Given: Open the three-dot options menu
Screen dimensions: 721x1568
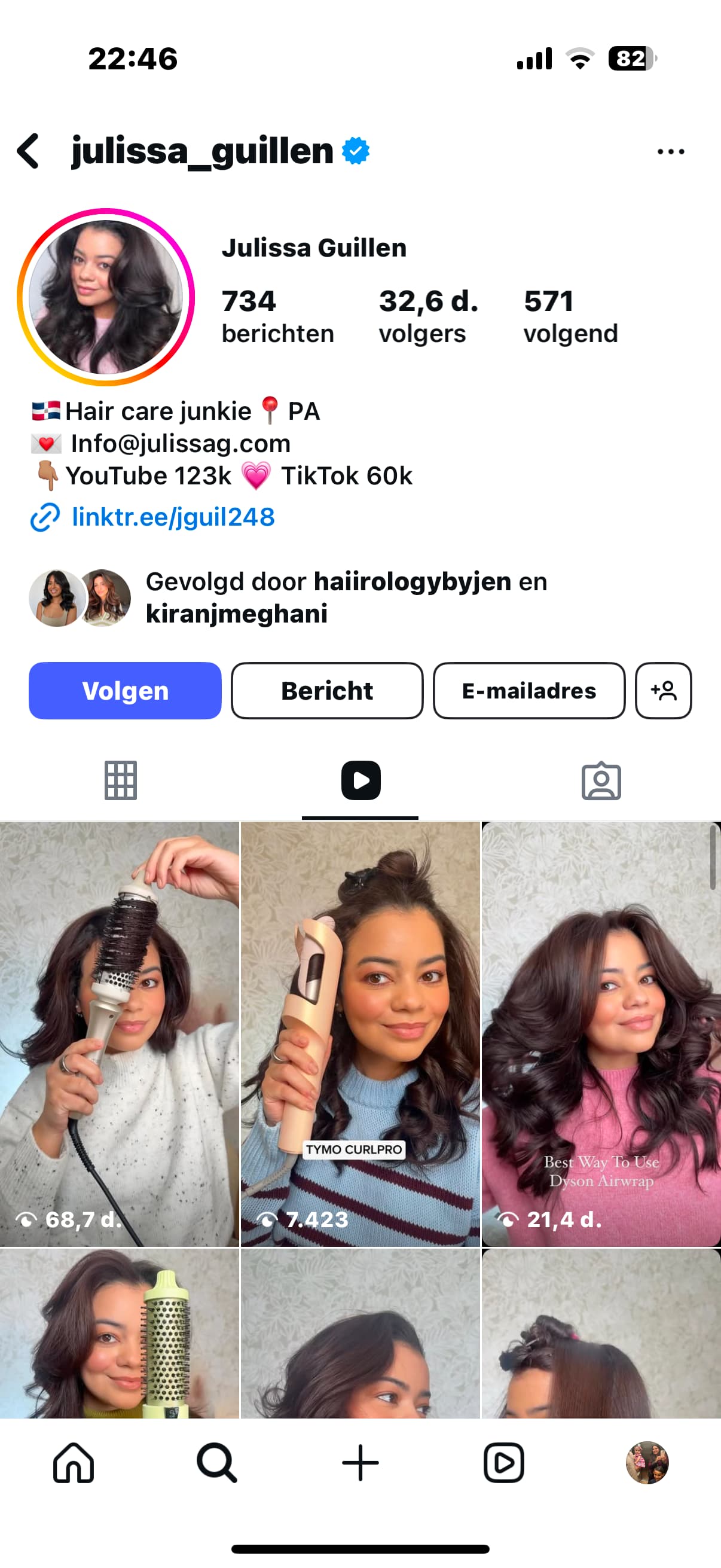Looking at the screenshot, I should 671,151.
